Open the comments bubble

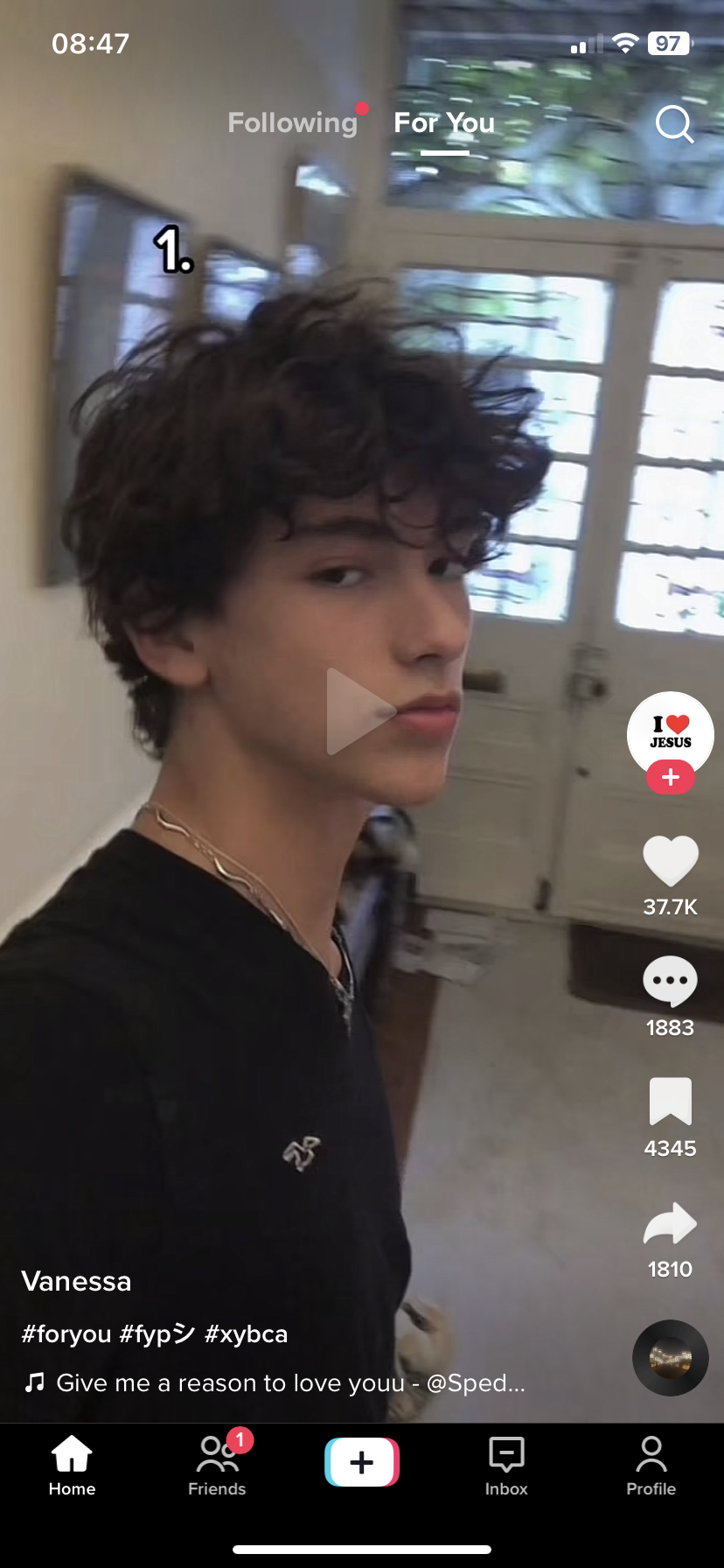coord(671,982)
